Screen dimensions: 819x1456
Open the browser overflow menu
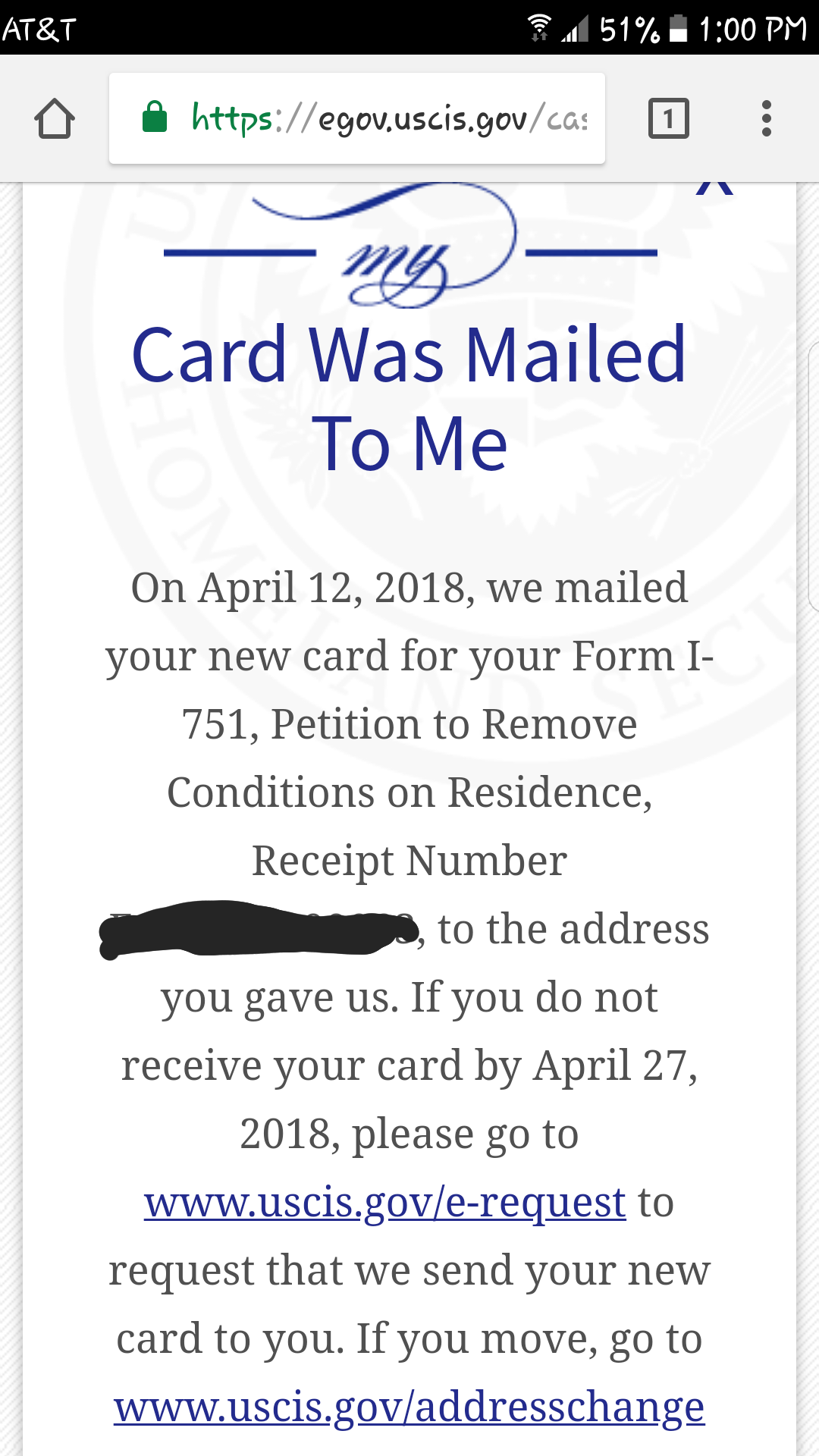pos(767,119)
